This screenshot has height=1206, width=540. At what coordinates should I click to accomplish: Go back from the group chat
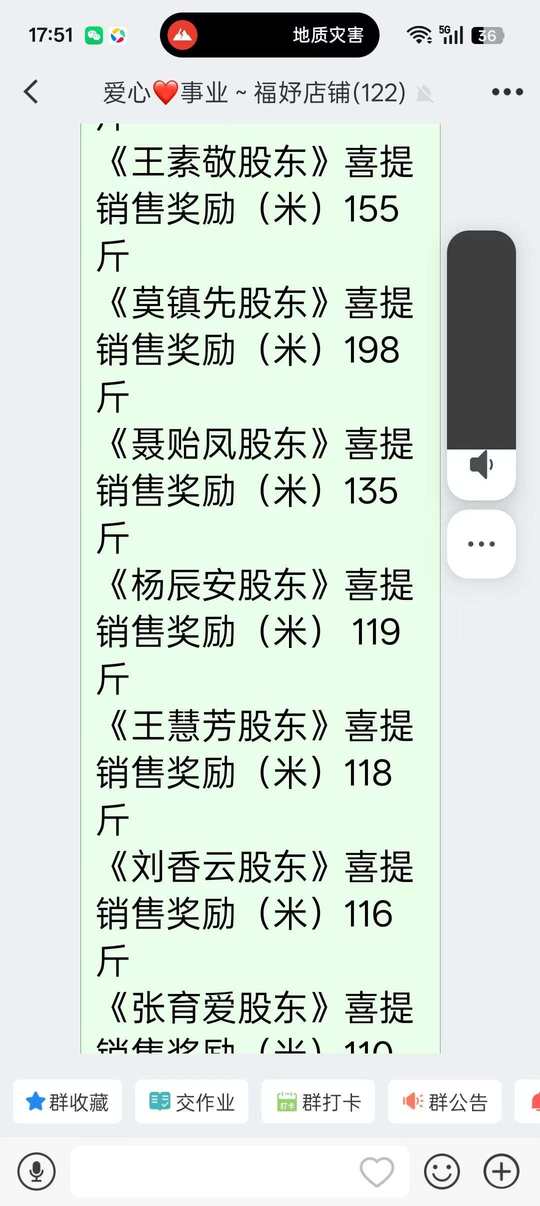coord(31,92)
